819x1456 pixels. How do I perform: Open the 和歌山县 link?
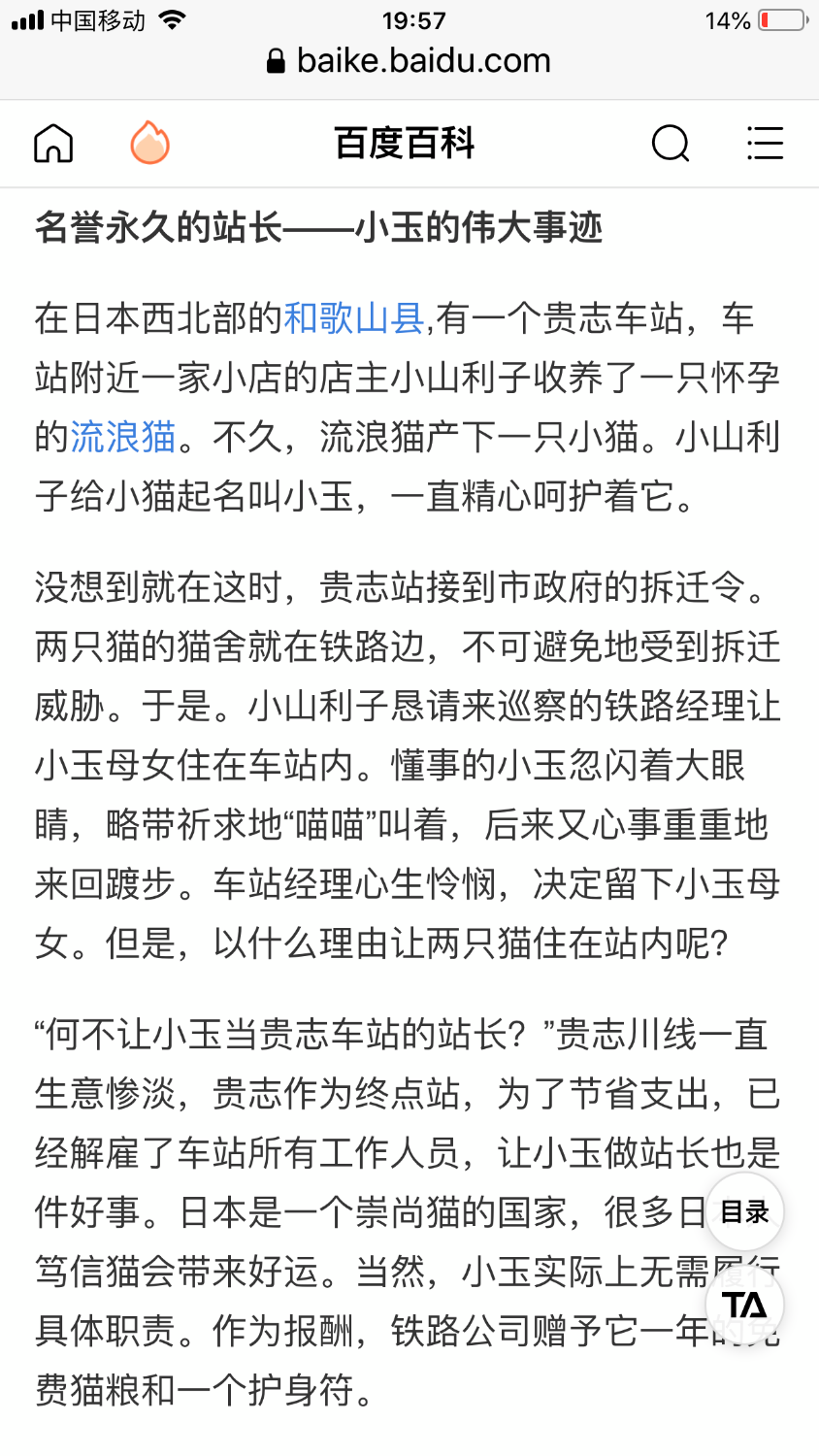[354, 318]
